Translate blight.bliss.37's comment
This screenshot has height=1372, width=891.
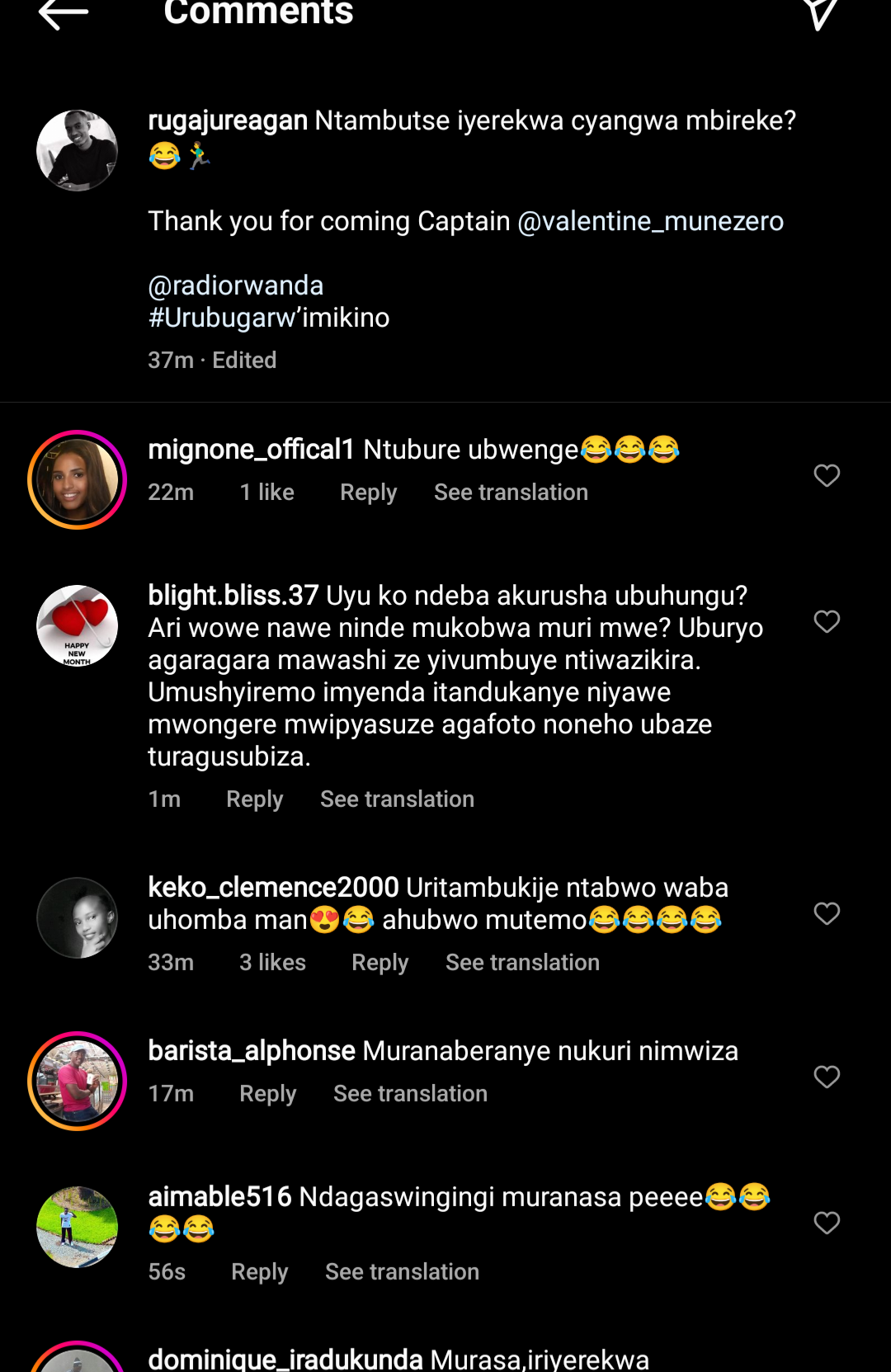pyautogui.click(x=397, y=799)
